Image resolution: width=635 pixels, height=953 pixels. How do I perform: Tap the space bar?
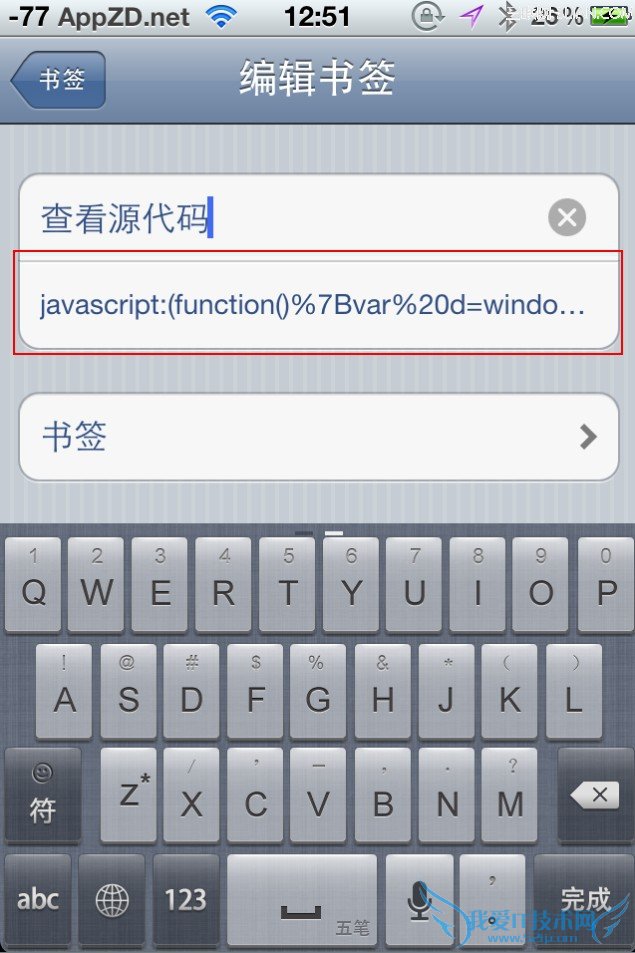[302, 900]
